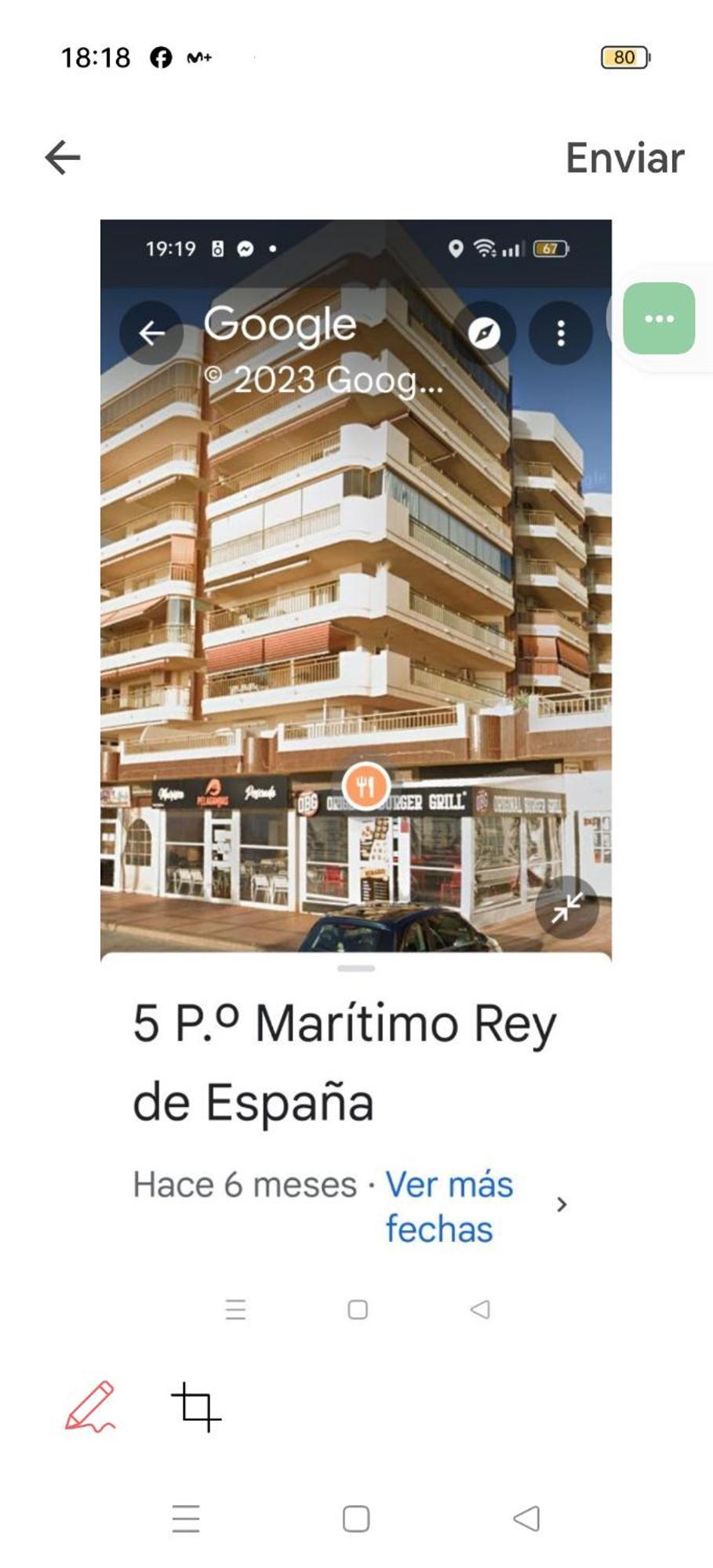Open the crop tool
Image resolution: width=713 pixels, height=1568 pixels.
point(196,1407)
